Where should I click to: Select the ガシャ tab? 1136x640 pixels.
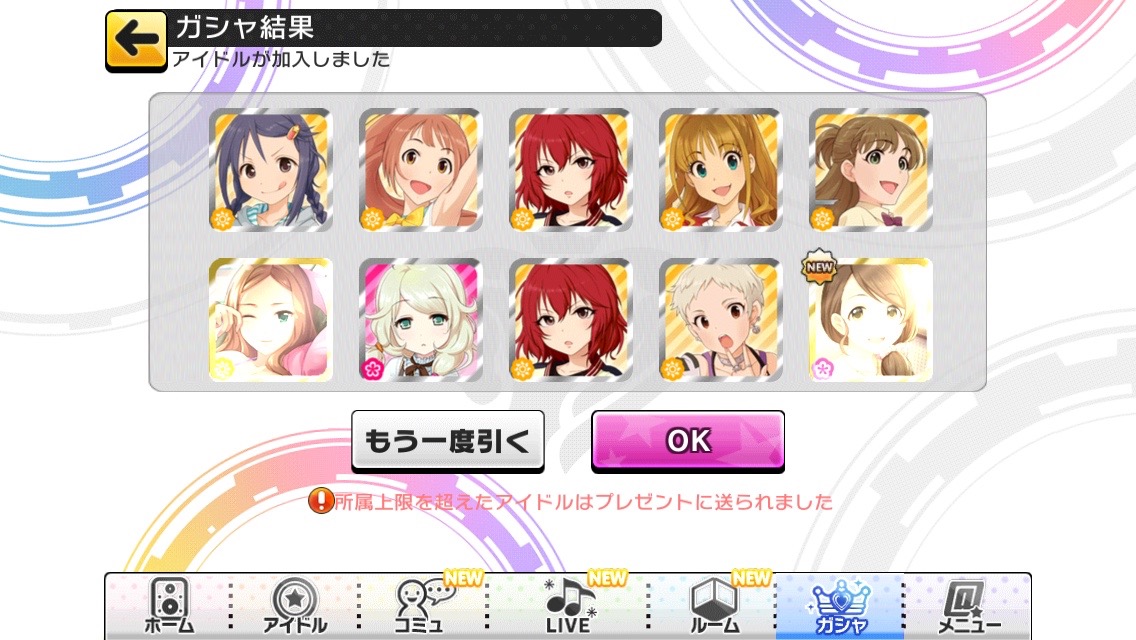(840, 607)
